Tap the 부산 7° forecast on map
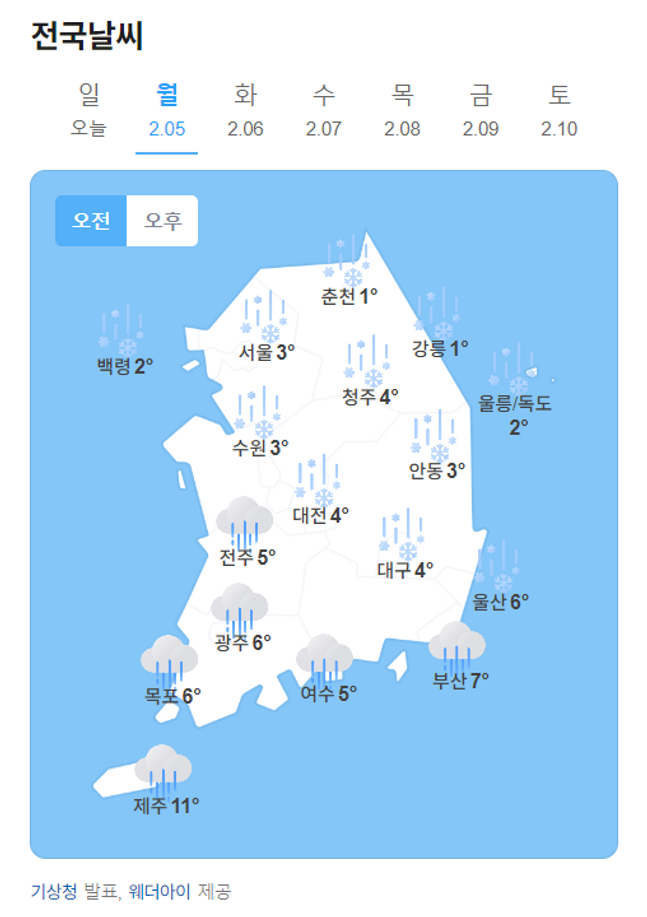Image resolution: width=647 pixels, height=917 pixels. coord(459,660)
